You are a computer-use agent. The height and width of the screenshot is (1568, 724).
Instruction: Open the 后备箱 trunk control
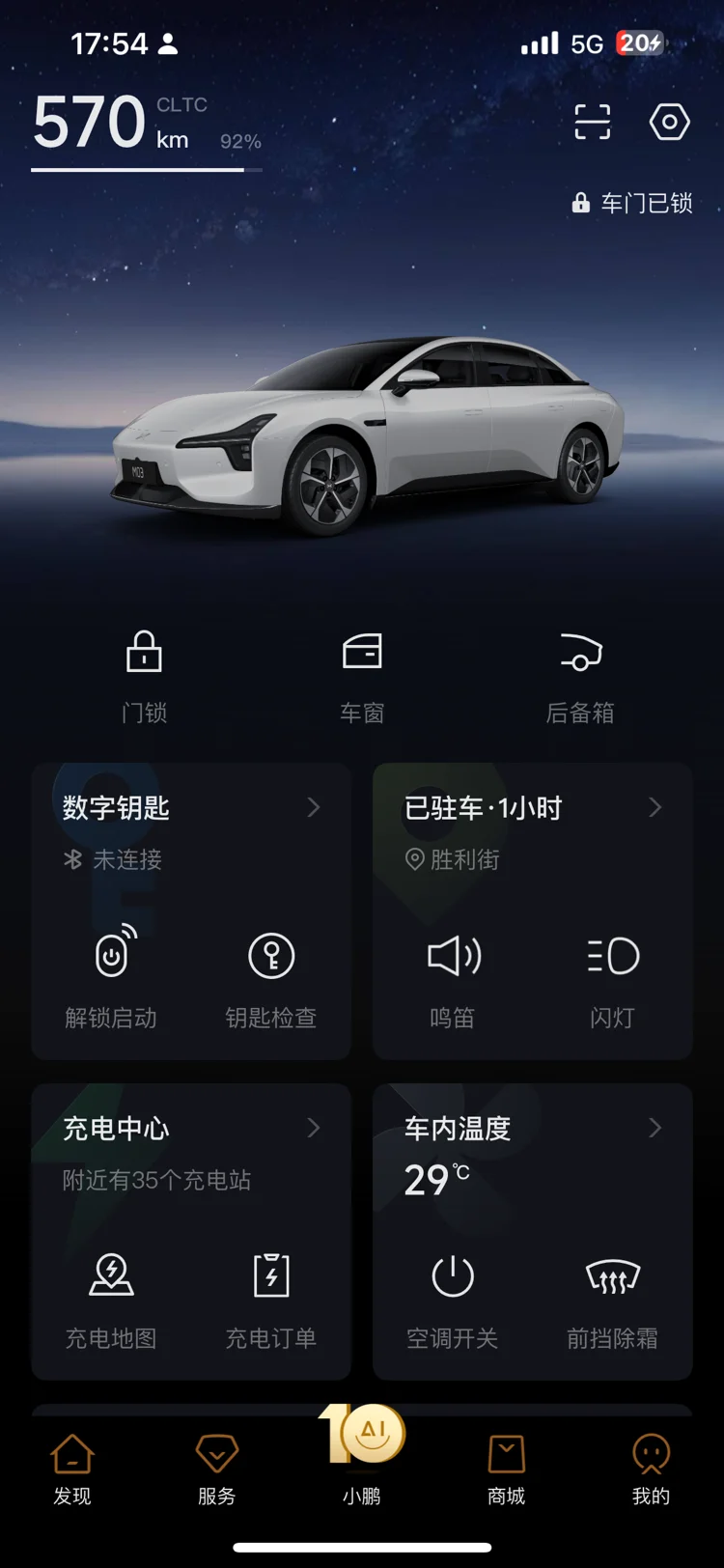click(580, 674)
